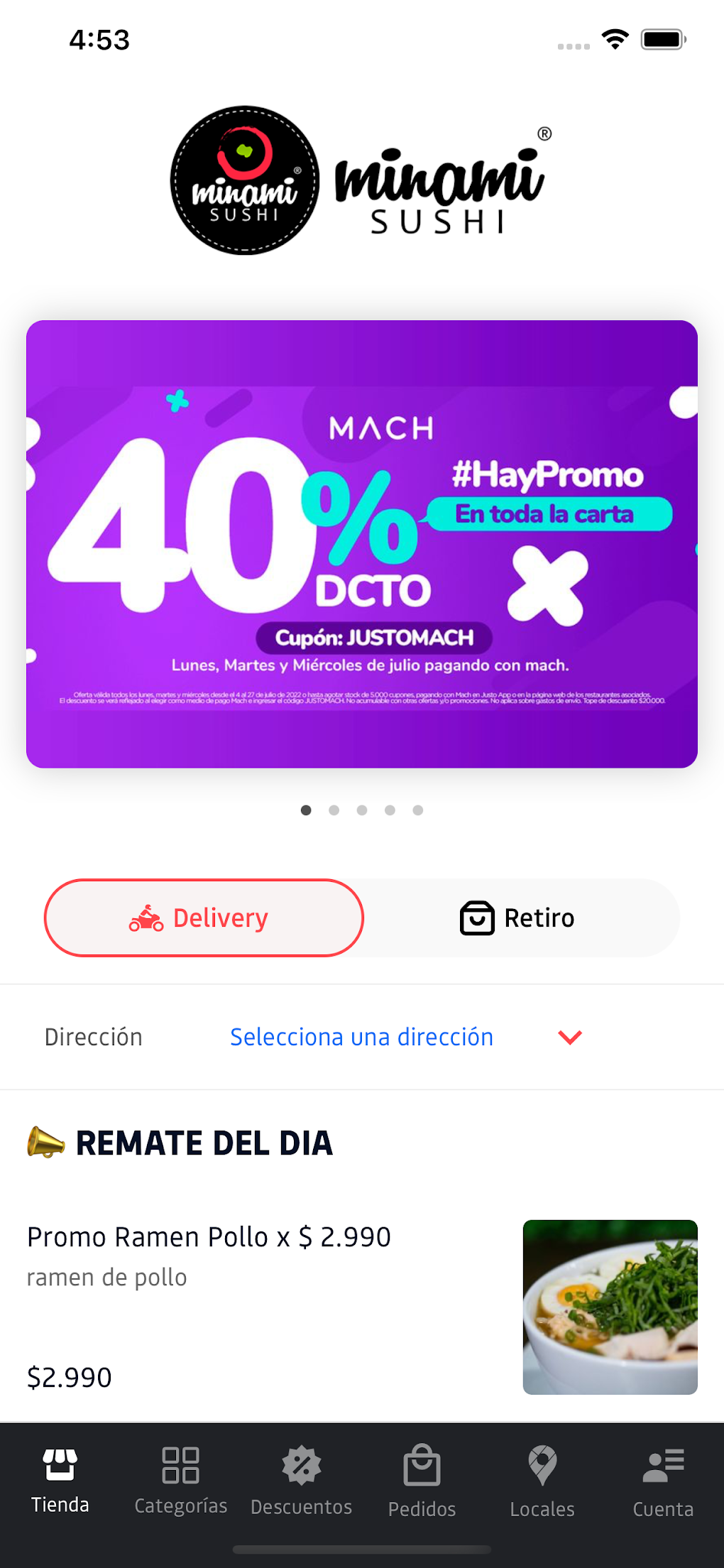Switch to the Categorías tab

coord(181,1481)
